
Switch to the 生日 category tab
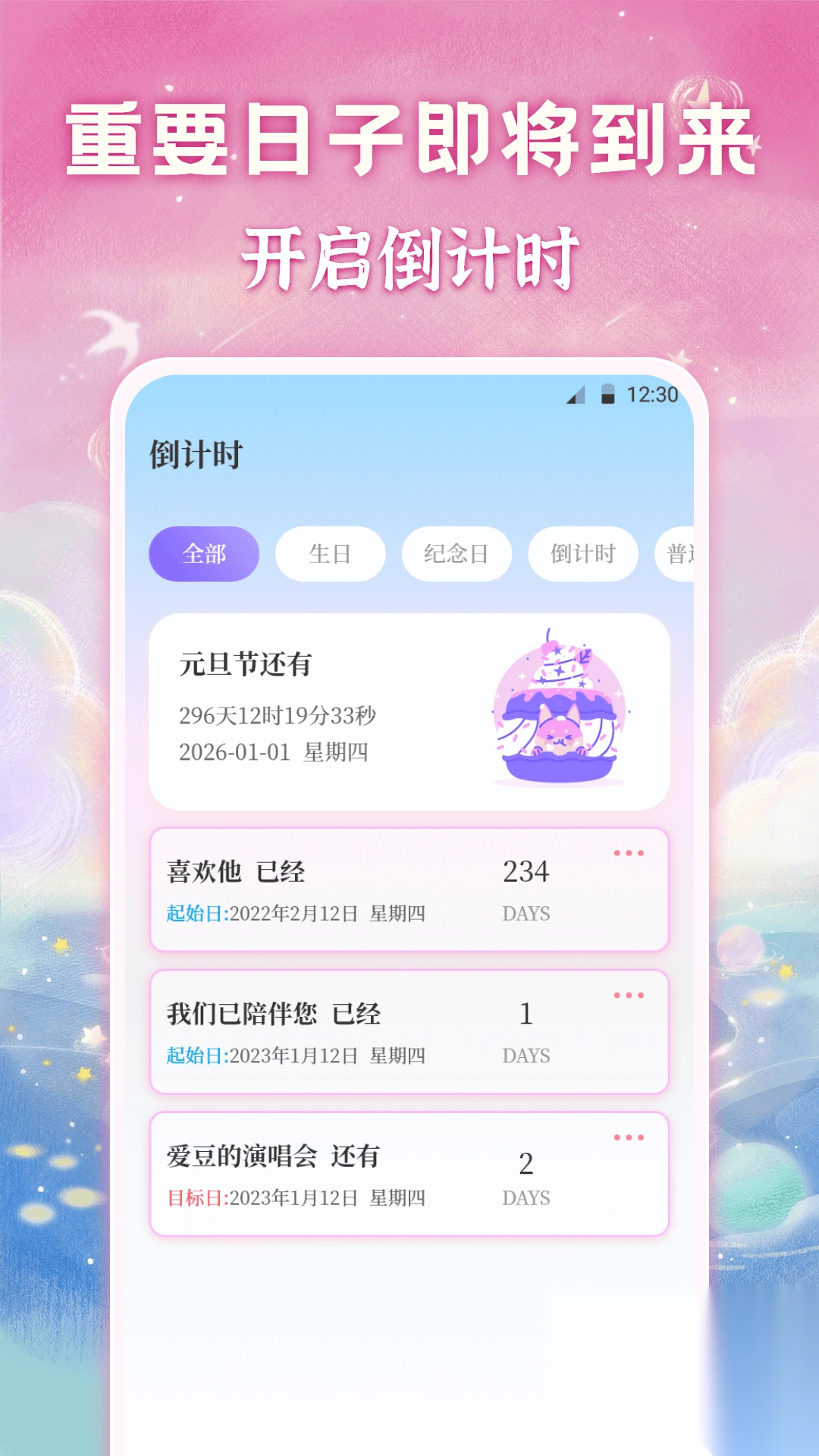(x=329, y=554)
